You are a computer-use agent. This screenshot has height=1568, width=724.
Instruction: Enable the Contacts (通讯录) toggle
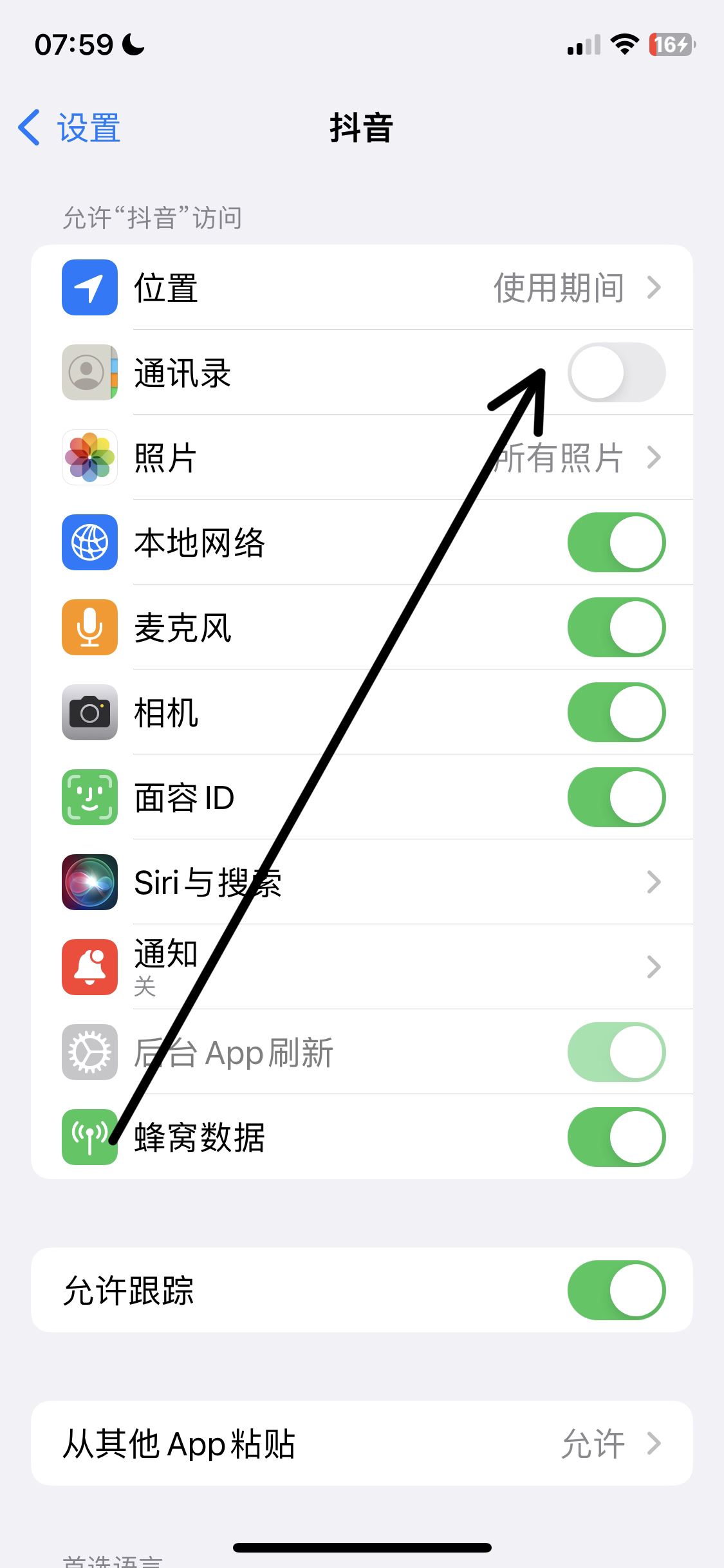pyautogui.click(x=616, y=373)
